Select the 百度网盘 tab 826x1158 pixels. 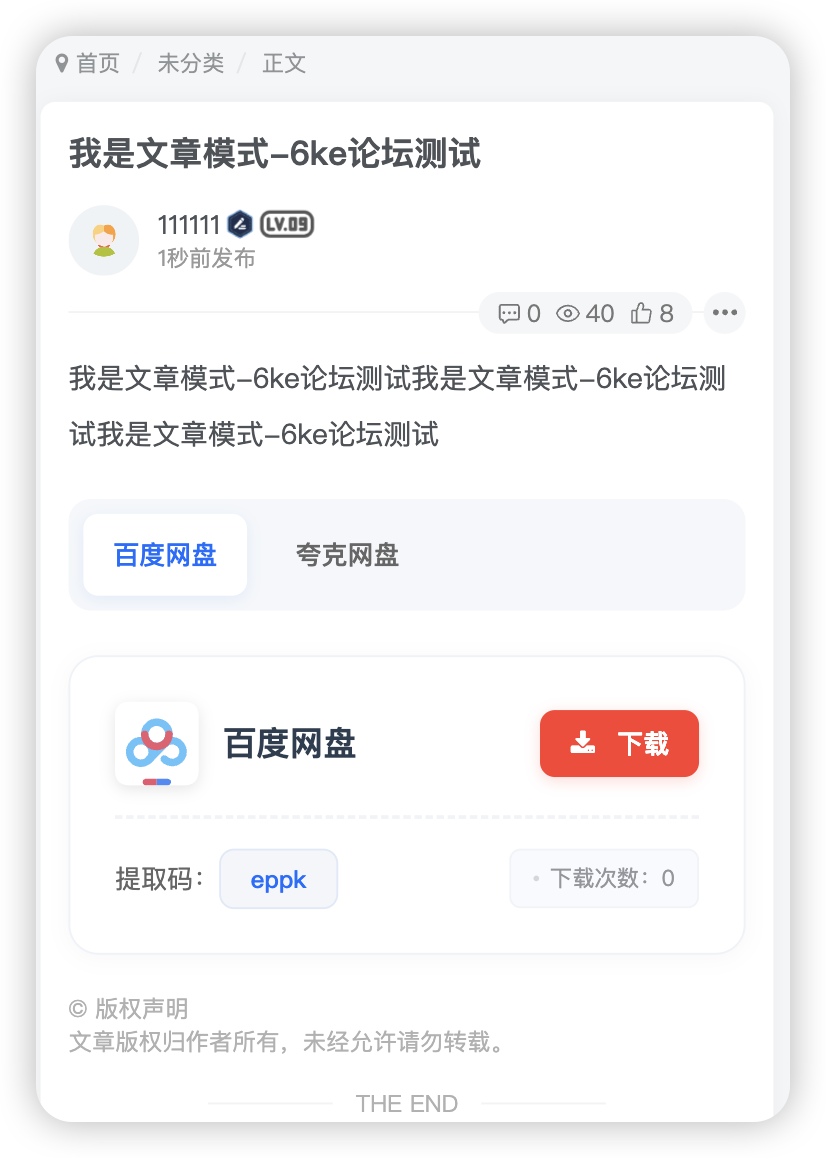[164, 556]
